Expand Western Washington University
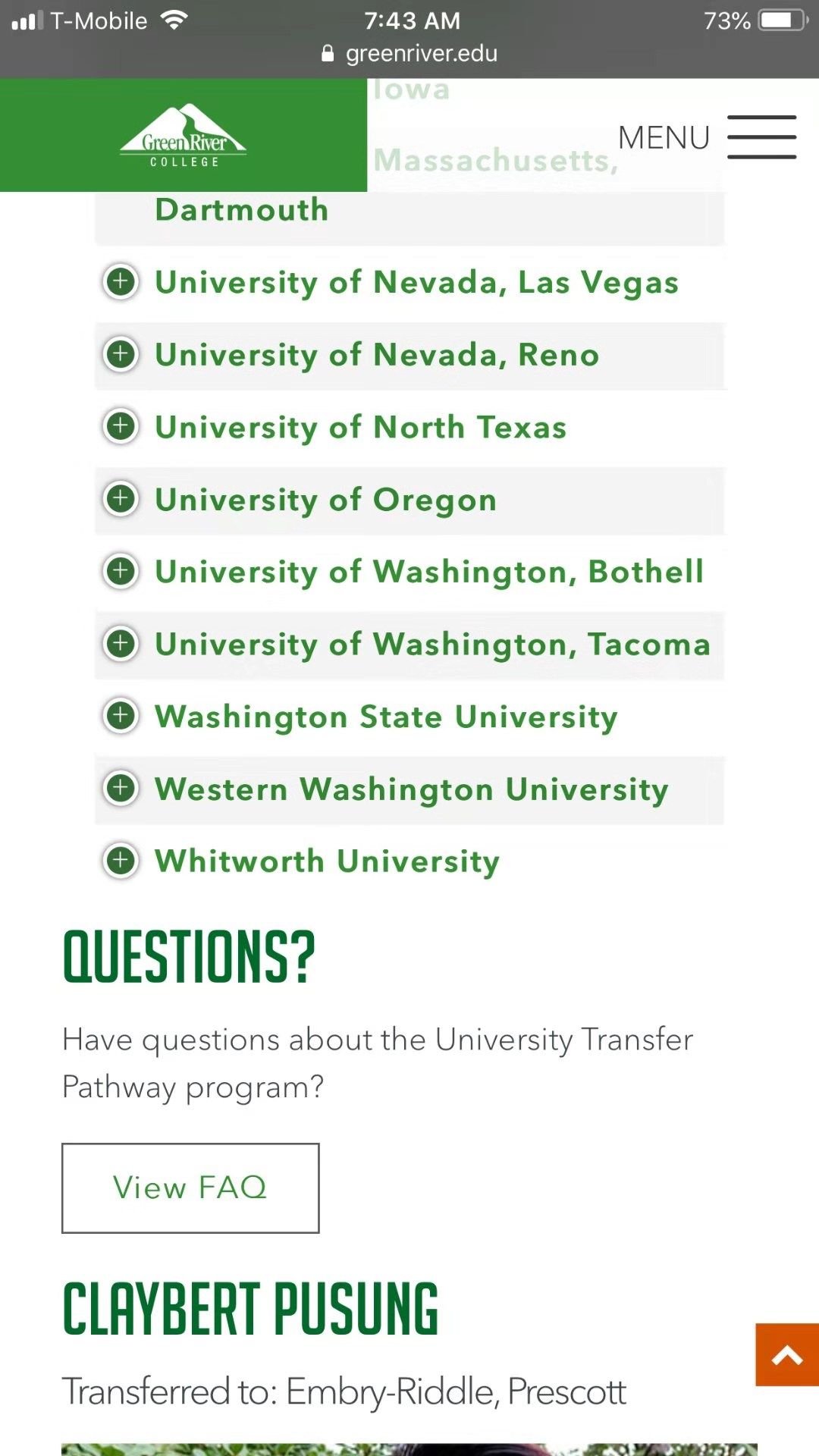This screenshot has width=819, height=1456. [x=409, y=789]
